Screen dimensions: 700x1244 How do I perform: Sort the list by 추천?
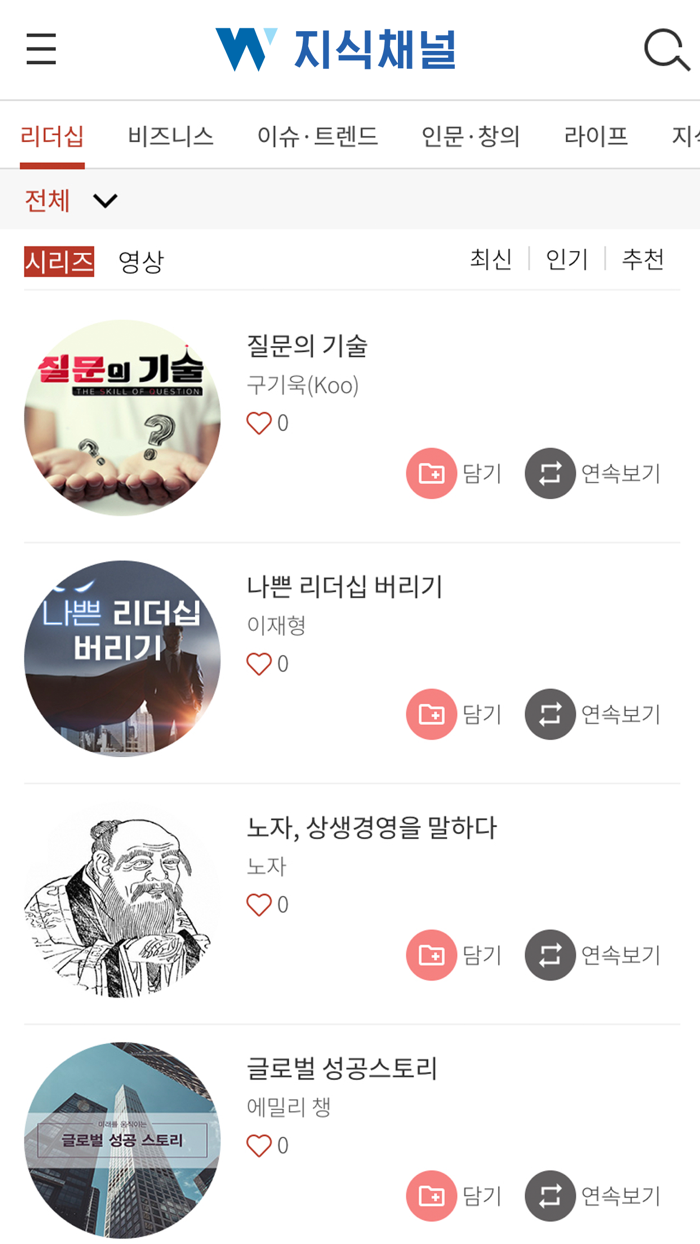point(643,260)
